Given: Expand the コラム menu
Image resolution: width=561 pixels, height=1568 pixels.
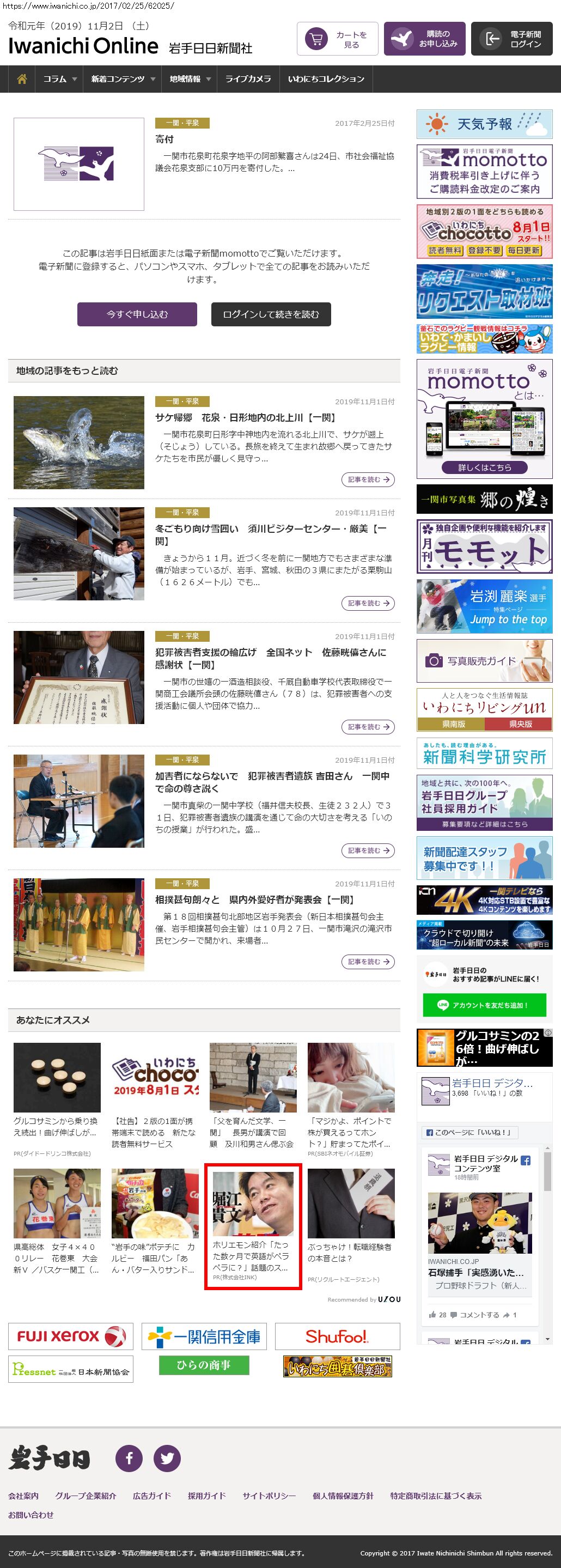Looking at the screenshot, I should (59, 79).
